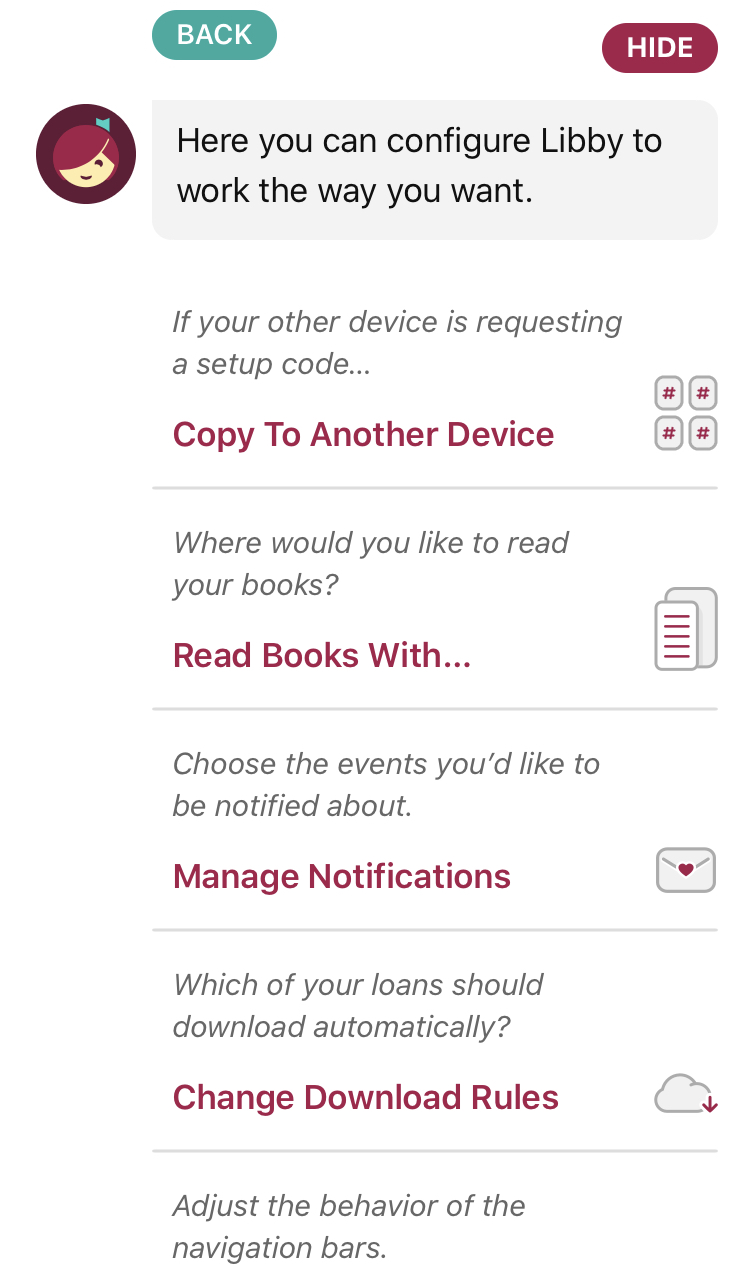This screenshot has width=750, height=1281.
Task: Select the stacked pages icon beside Read Books With
Action: tap(685, 628)
